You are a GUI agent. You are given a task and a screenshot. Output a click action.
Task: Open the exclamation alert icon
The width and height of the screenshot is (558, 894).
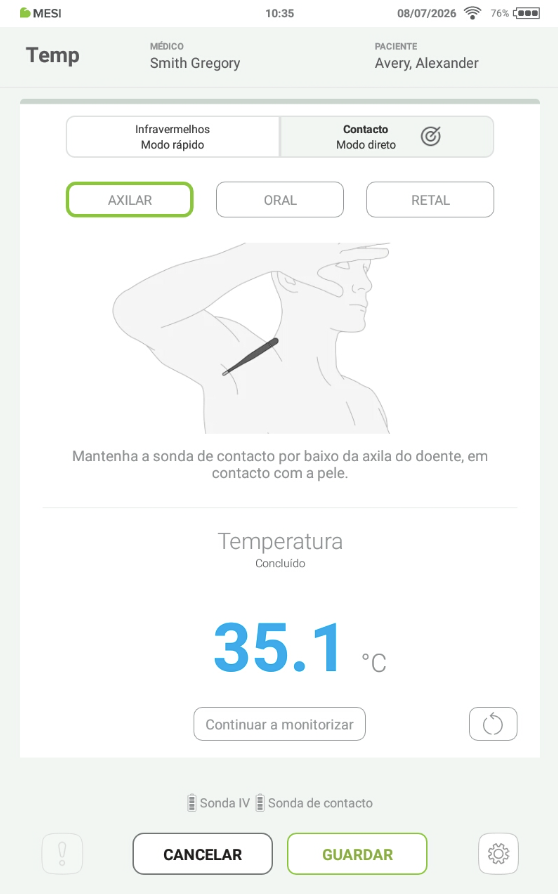coord(62,854)
